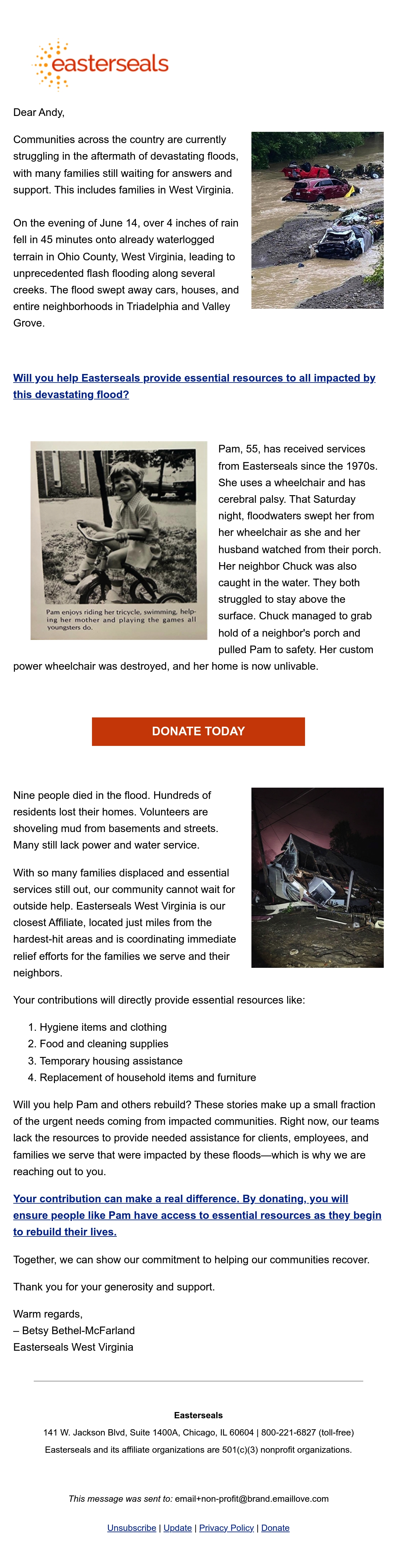The width and height of the screenshot is (397, 1568).
Task: Open the Update preferences link
Action: [x=178, y=1527]
